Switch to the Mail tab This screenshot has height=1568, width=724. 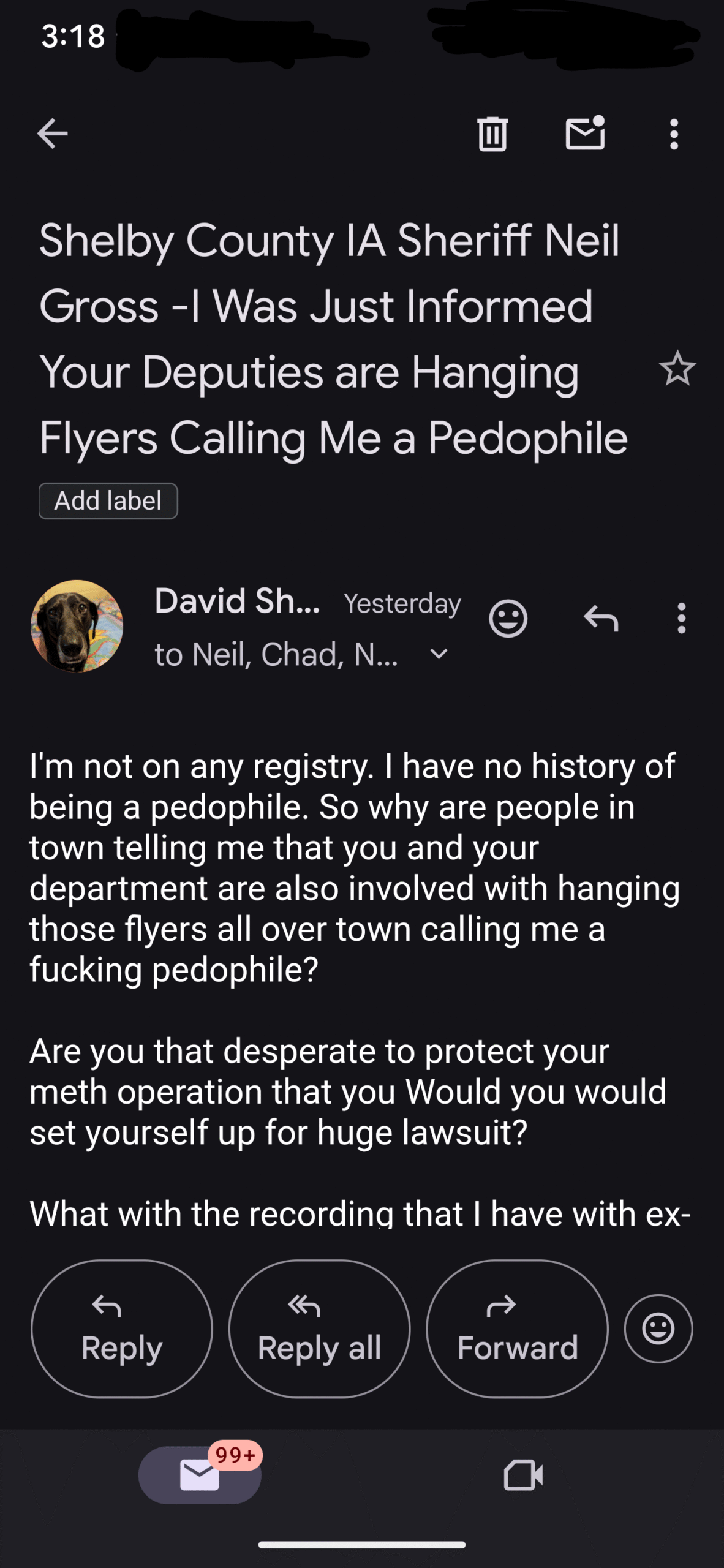200,1475
